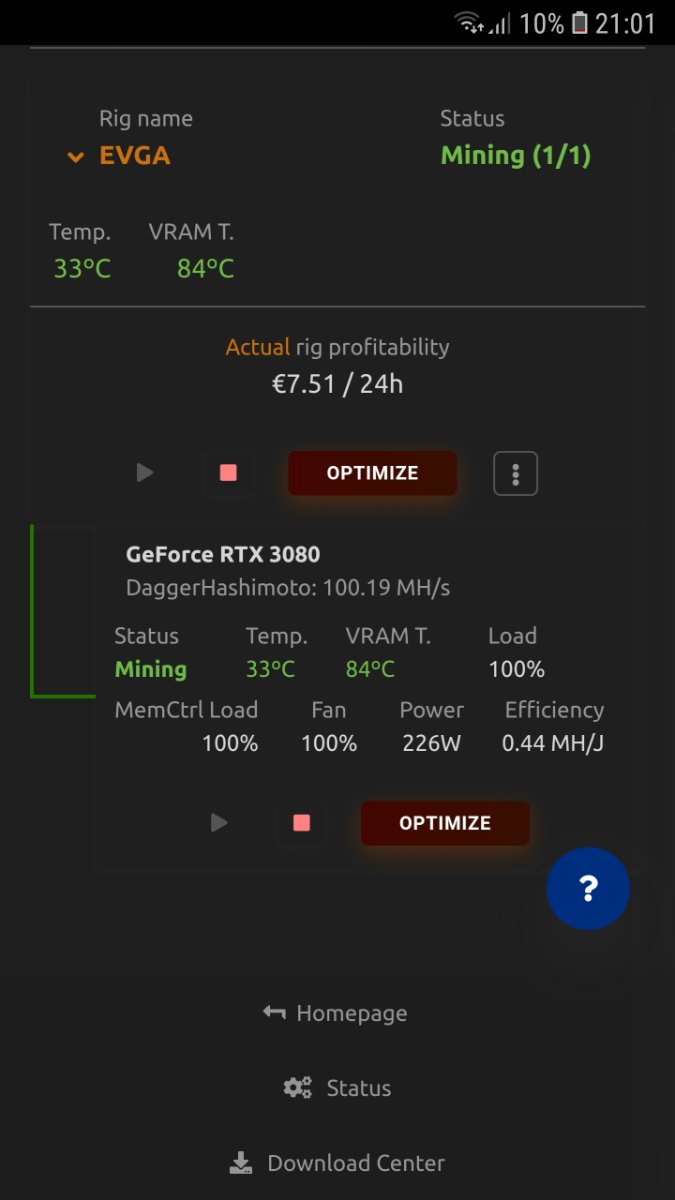Optimize the GeForce RTX 3080 card
The image size is (675, 1200).
[445, 823]
